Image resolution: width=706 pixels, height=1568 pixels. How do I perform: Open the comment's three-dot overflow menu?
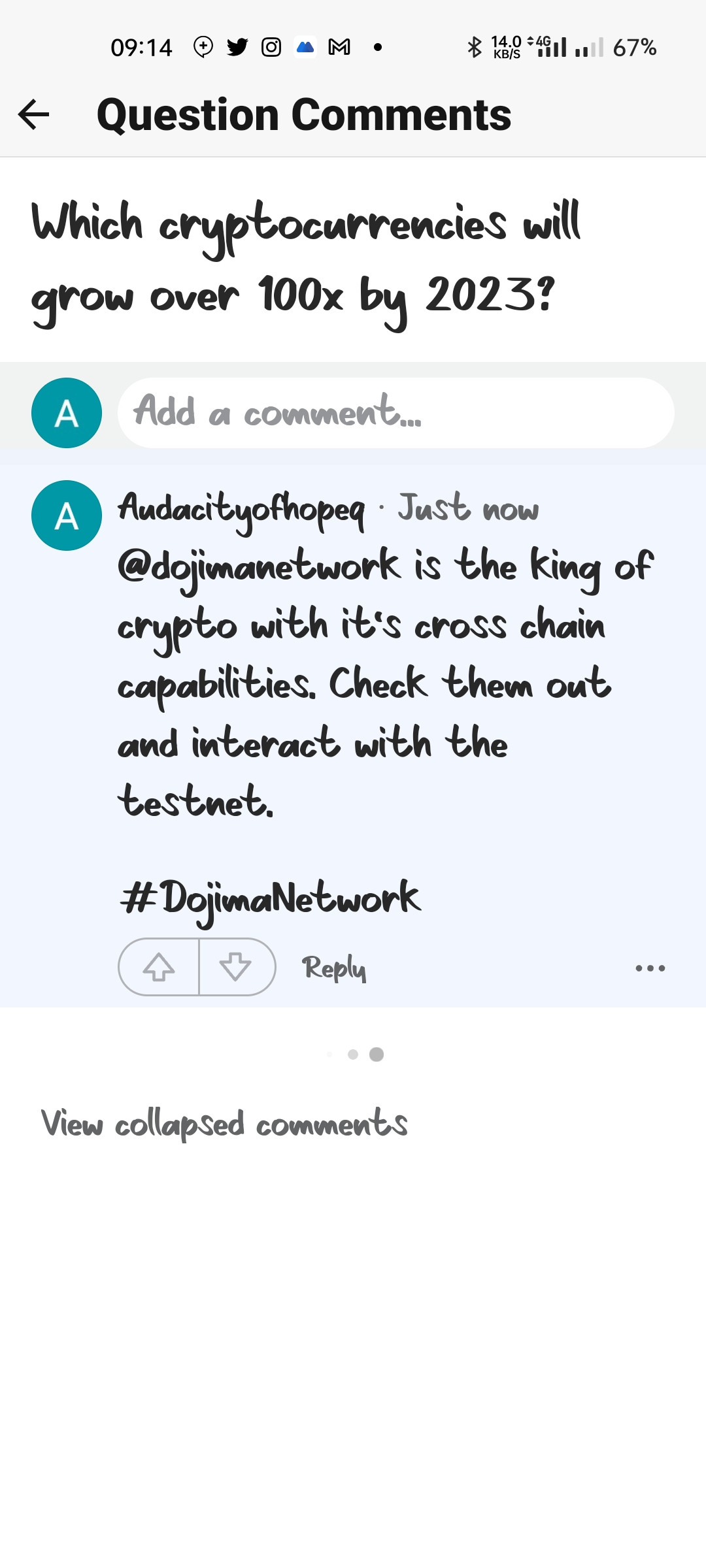click(650, 968)
